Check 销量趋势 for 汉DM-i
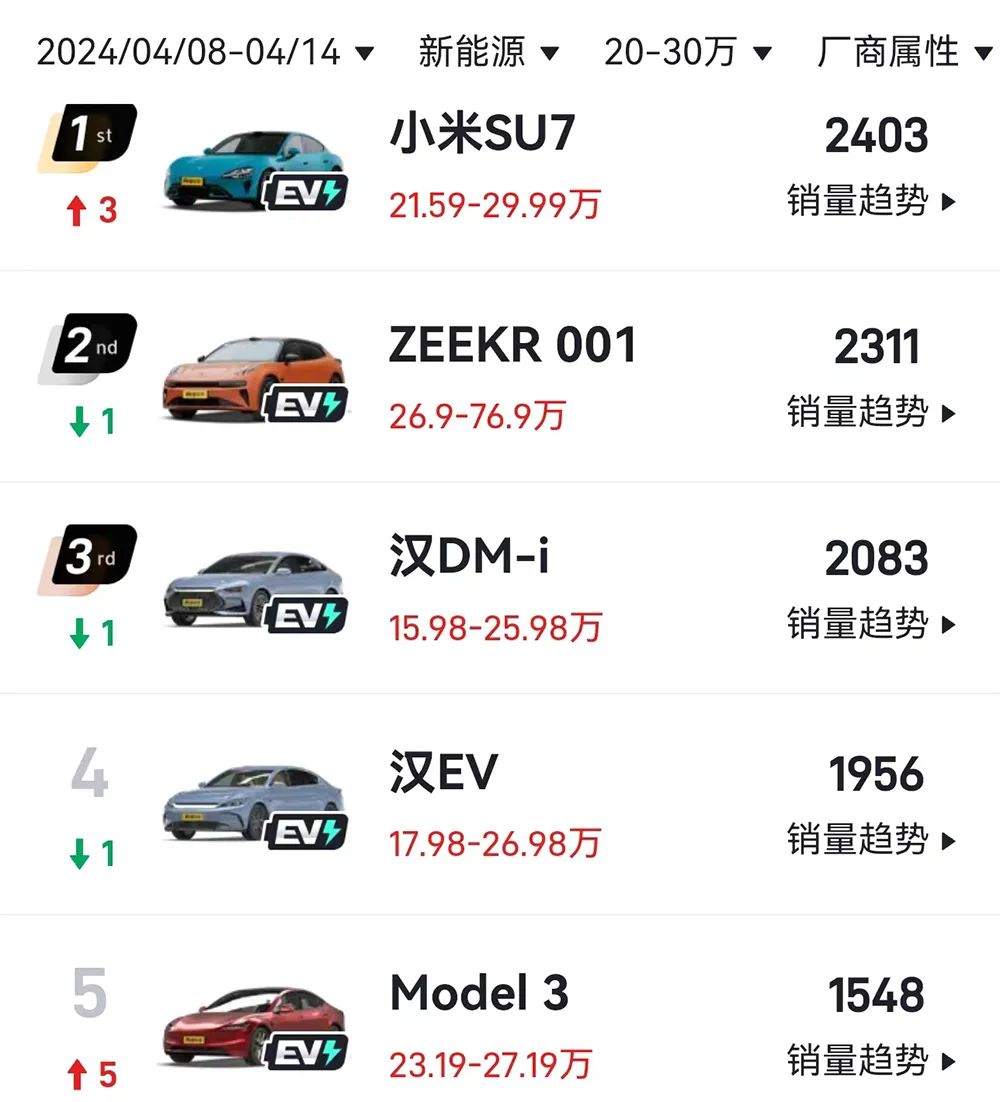Image resolution: width=1000 pixels, height=1102 pixels. (x=872, y=624)
